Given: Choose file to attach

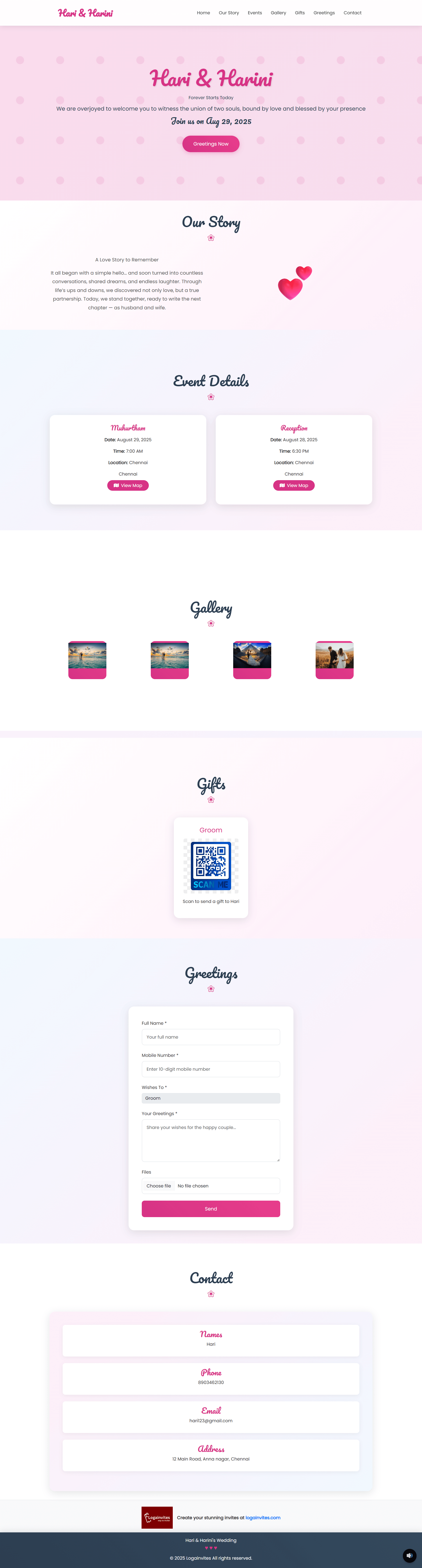Looking at the screenshot, I should [x=159, y=1186].
